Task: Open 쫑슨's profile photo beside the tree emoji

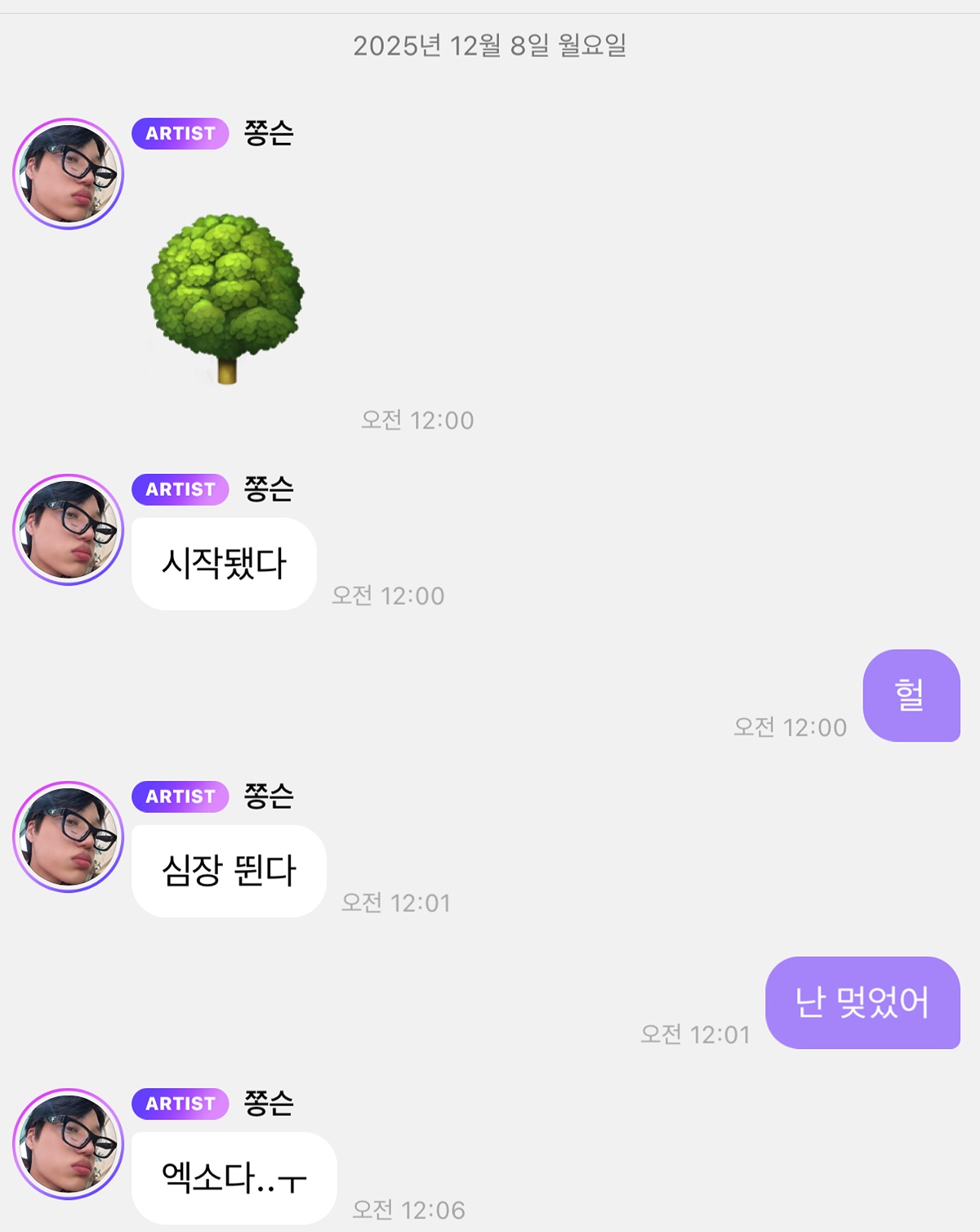Action: point(68,174)
